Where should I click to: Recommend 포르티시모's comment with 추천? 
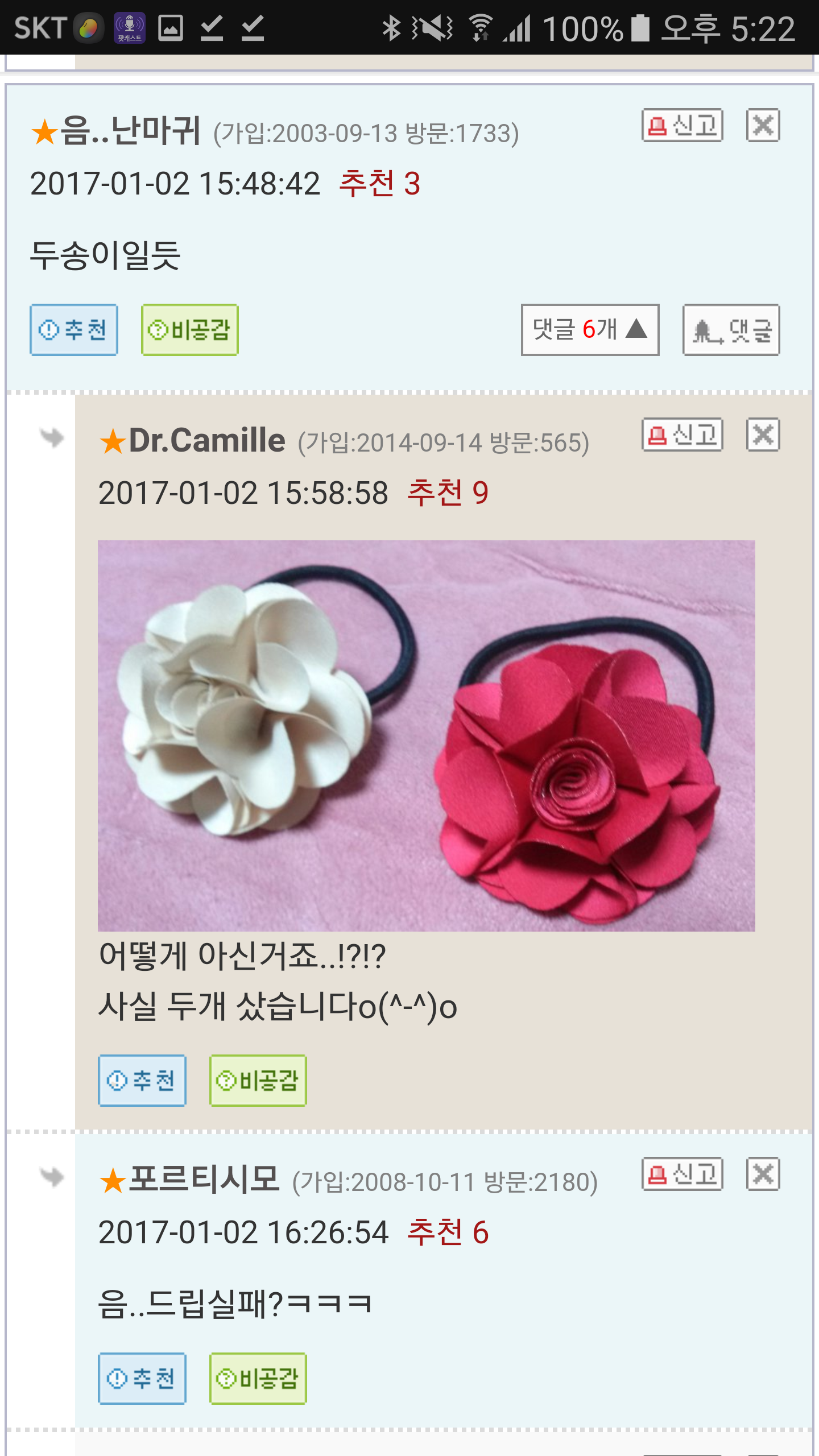click(142, 1378)
